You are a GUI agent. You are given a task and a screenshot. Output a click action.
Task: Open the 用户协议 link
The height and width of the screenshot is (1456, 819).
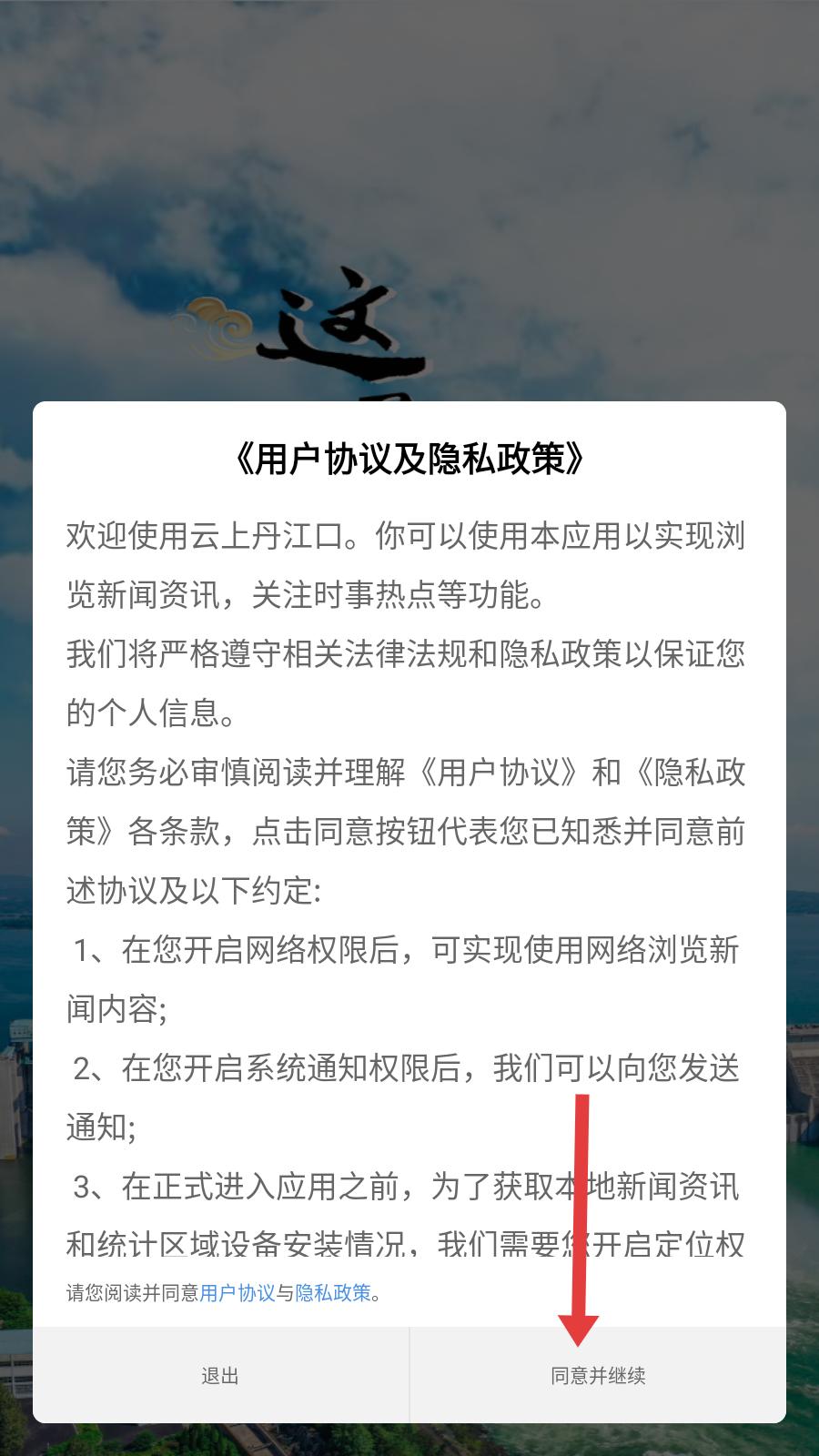click(x=238, y=1293)
